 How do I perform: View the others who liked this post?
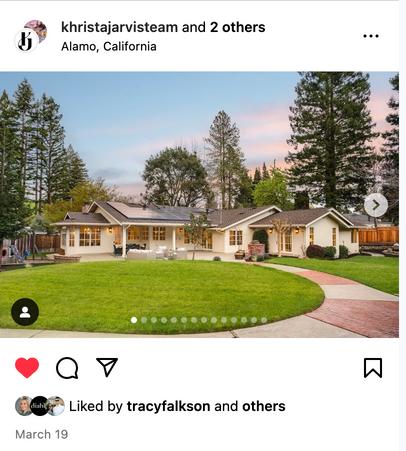coord(264,406)
